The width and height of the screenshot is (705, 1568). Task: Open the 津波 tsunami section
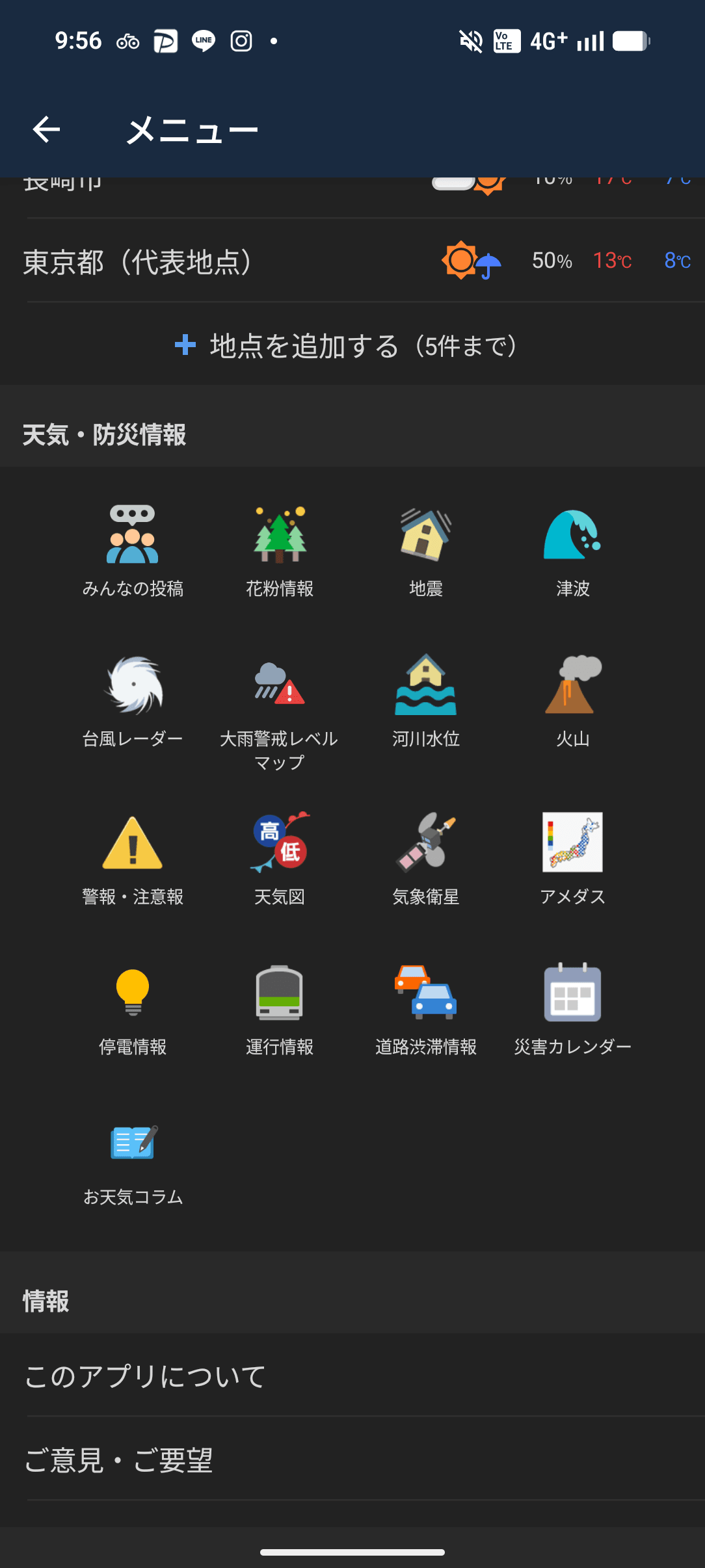click(572, 549)
